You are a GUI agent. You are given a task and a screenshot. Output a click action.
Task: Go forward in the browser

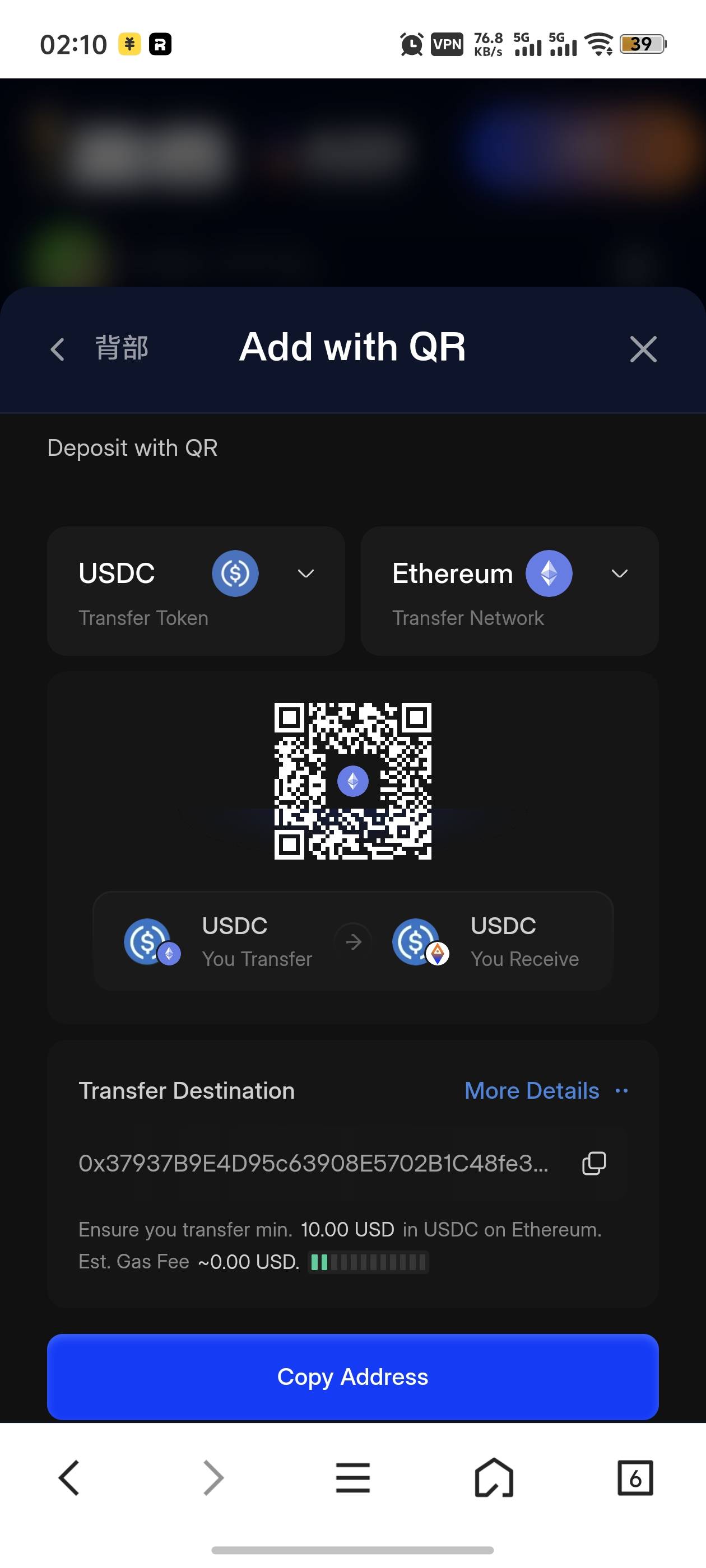click(x=212, y=1477)
